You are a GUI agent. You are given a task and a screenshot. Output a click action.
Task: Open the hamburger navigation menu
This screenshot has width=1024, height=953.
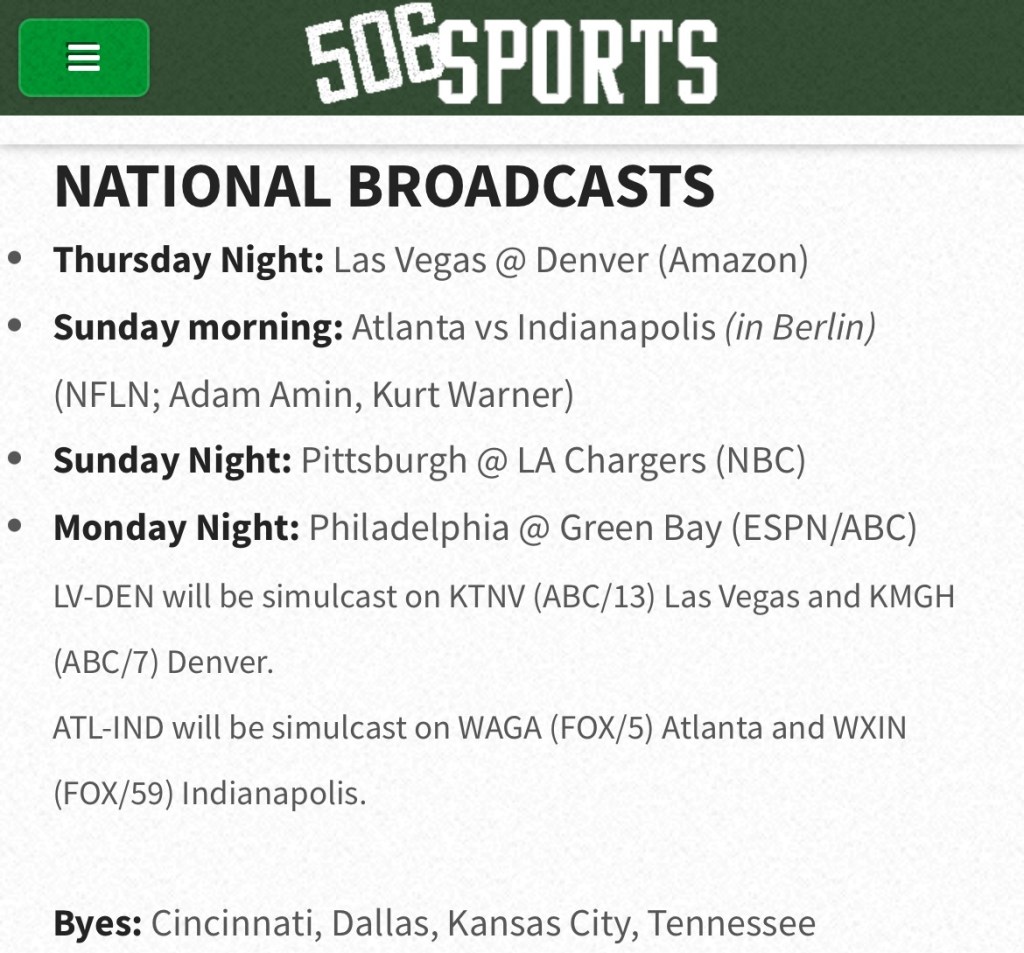(84, 58)
